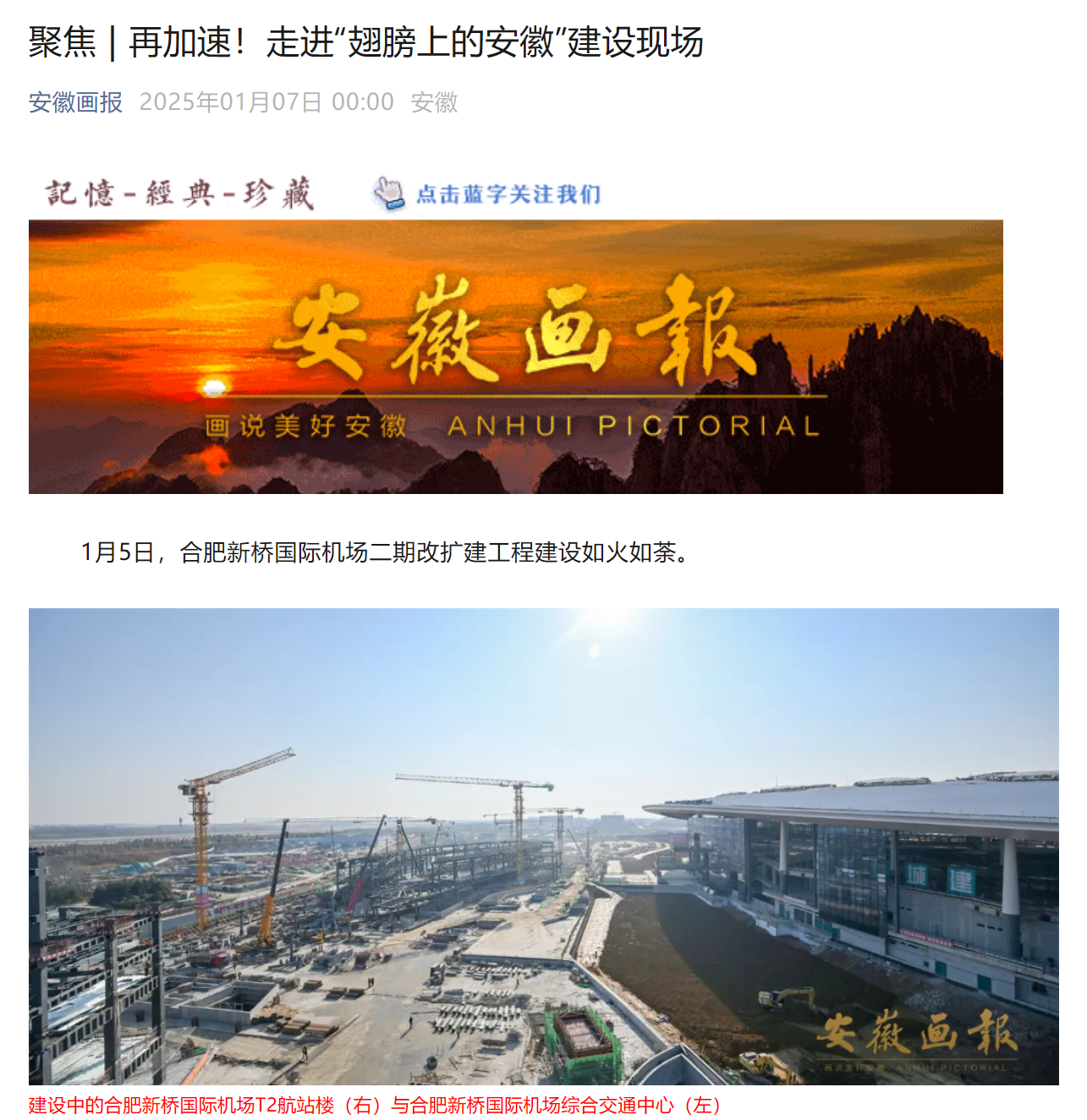
Task: Open the airport construction photo
Action: point(543,846)
